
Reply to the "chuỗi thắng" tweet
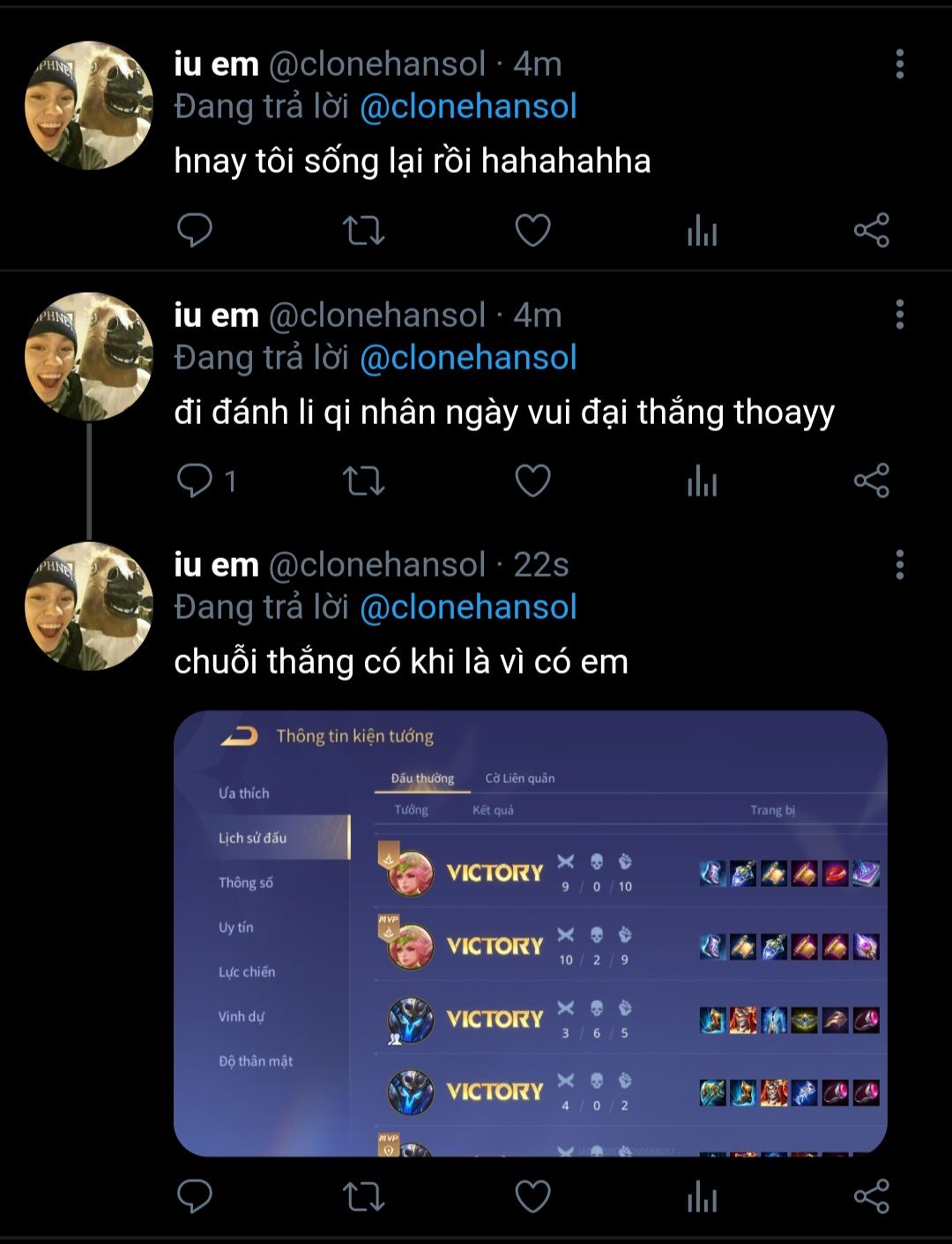195,1196
